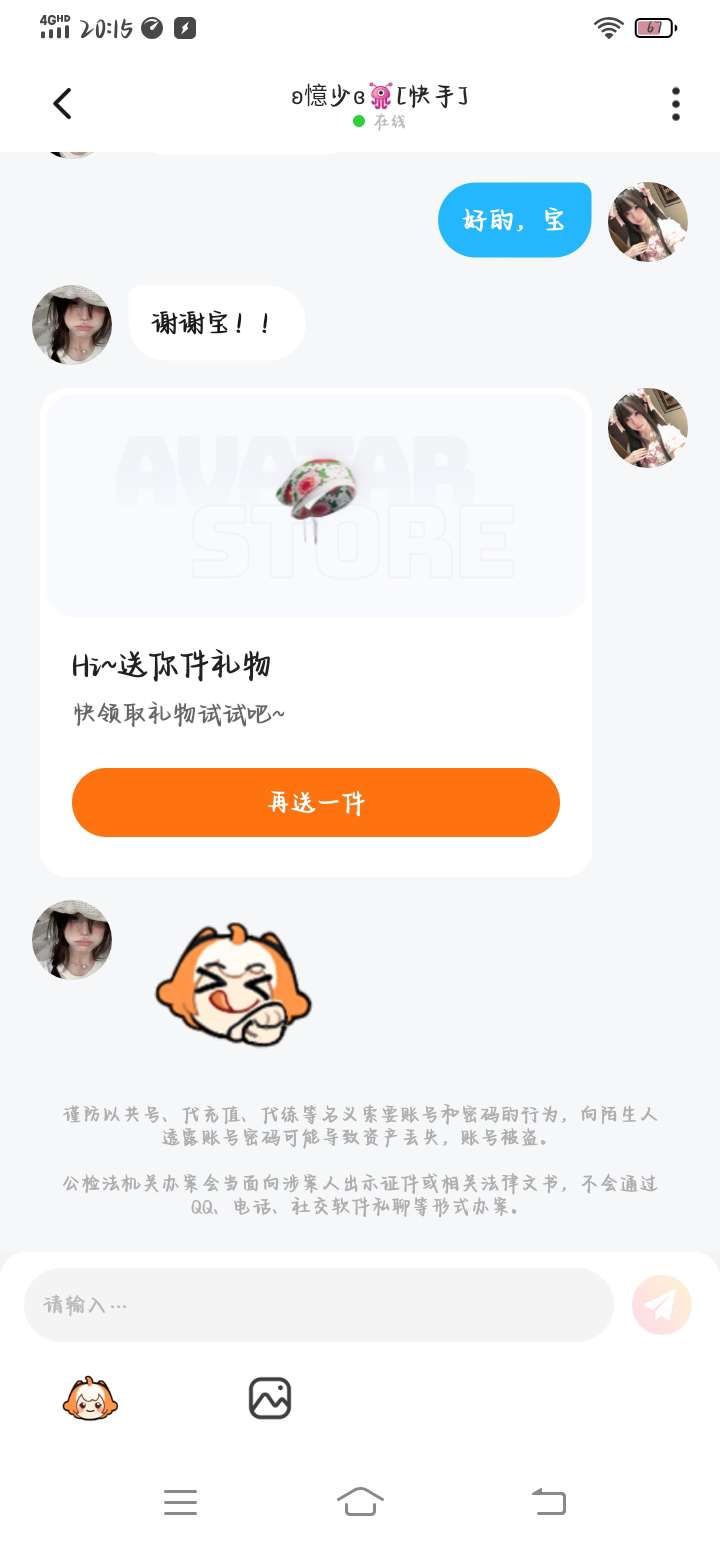Open the recent apps menu
Screen dimensions: 720x1544
pos(180,1501)
